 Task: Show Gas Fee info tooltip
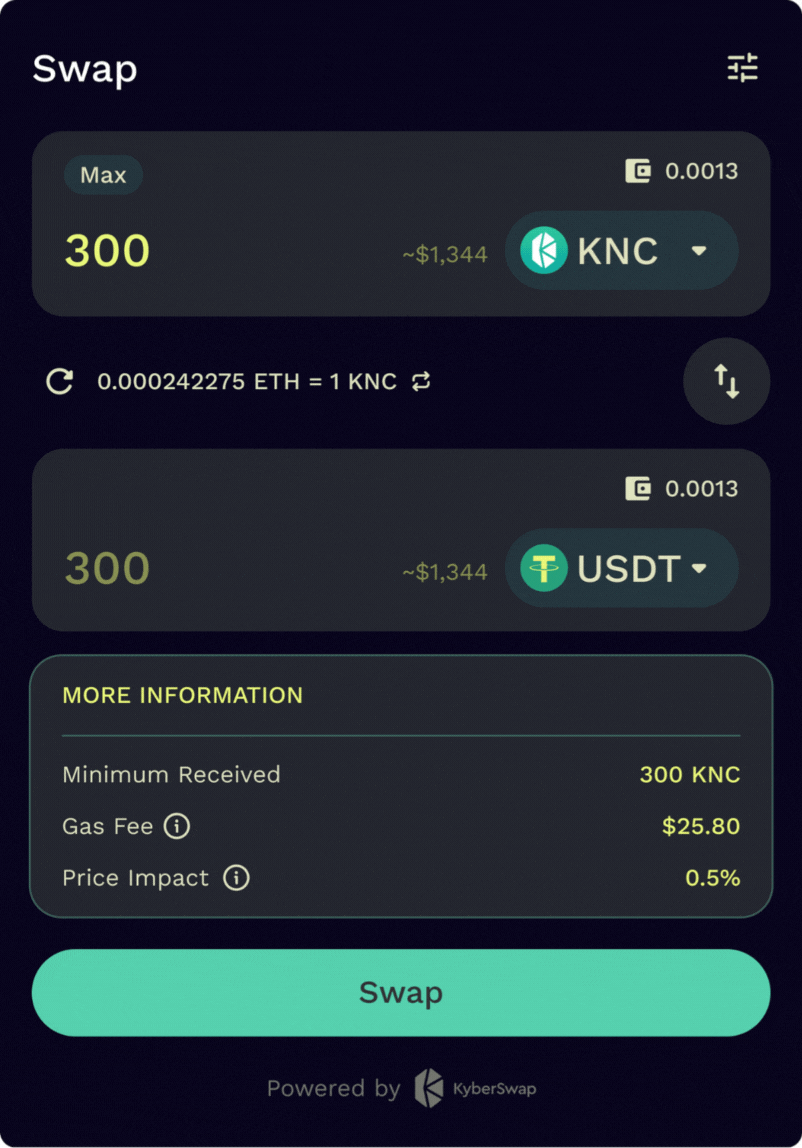[x=177, y=826]
